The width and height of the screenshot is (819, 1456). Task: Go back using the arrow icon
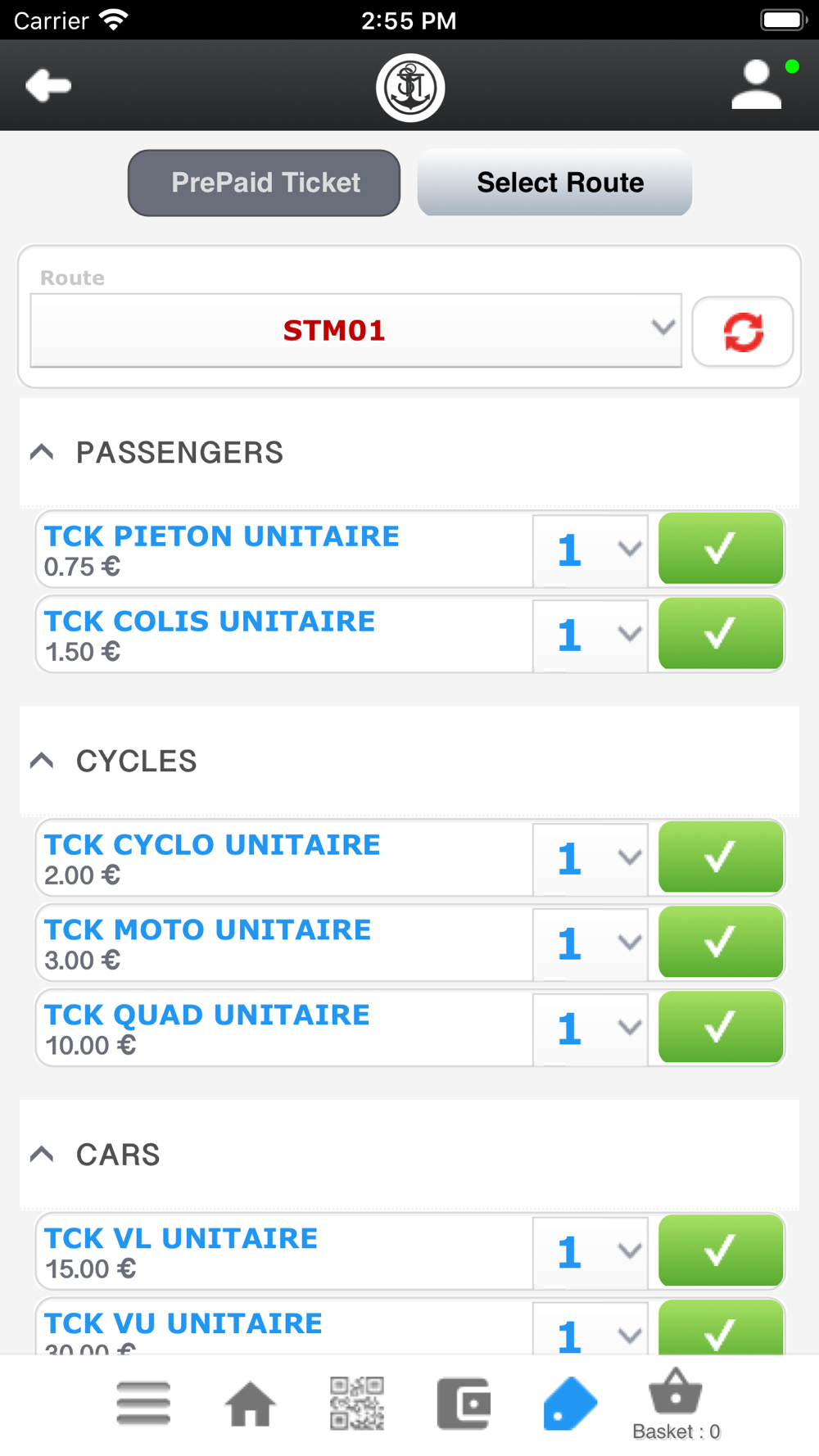(48, 85)
